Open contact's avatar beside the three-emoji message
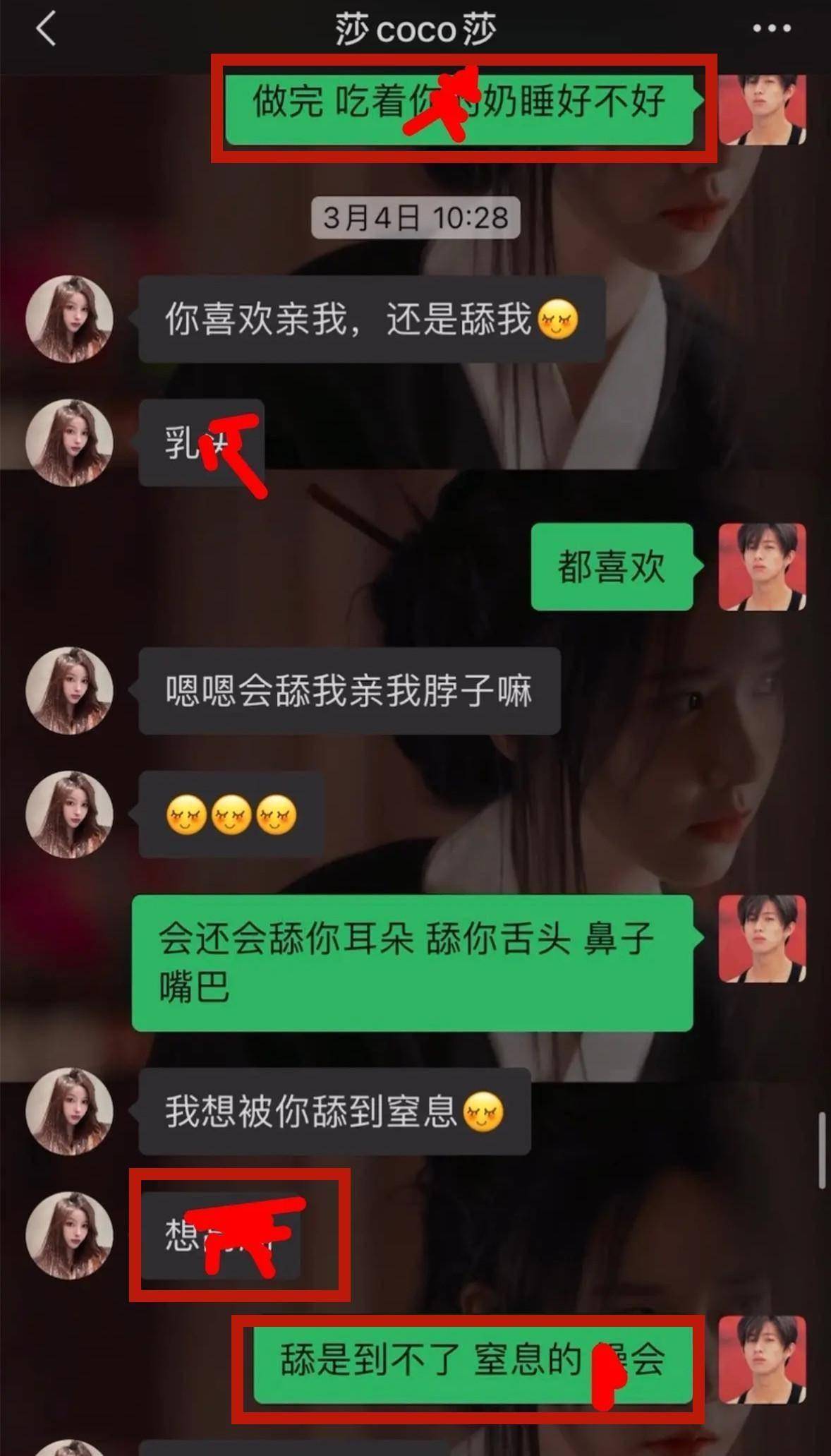This screenshot has height=1456, width=831. point(69,814)
